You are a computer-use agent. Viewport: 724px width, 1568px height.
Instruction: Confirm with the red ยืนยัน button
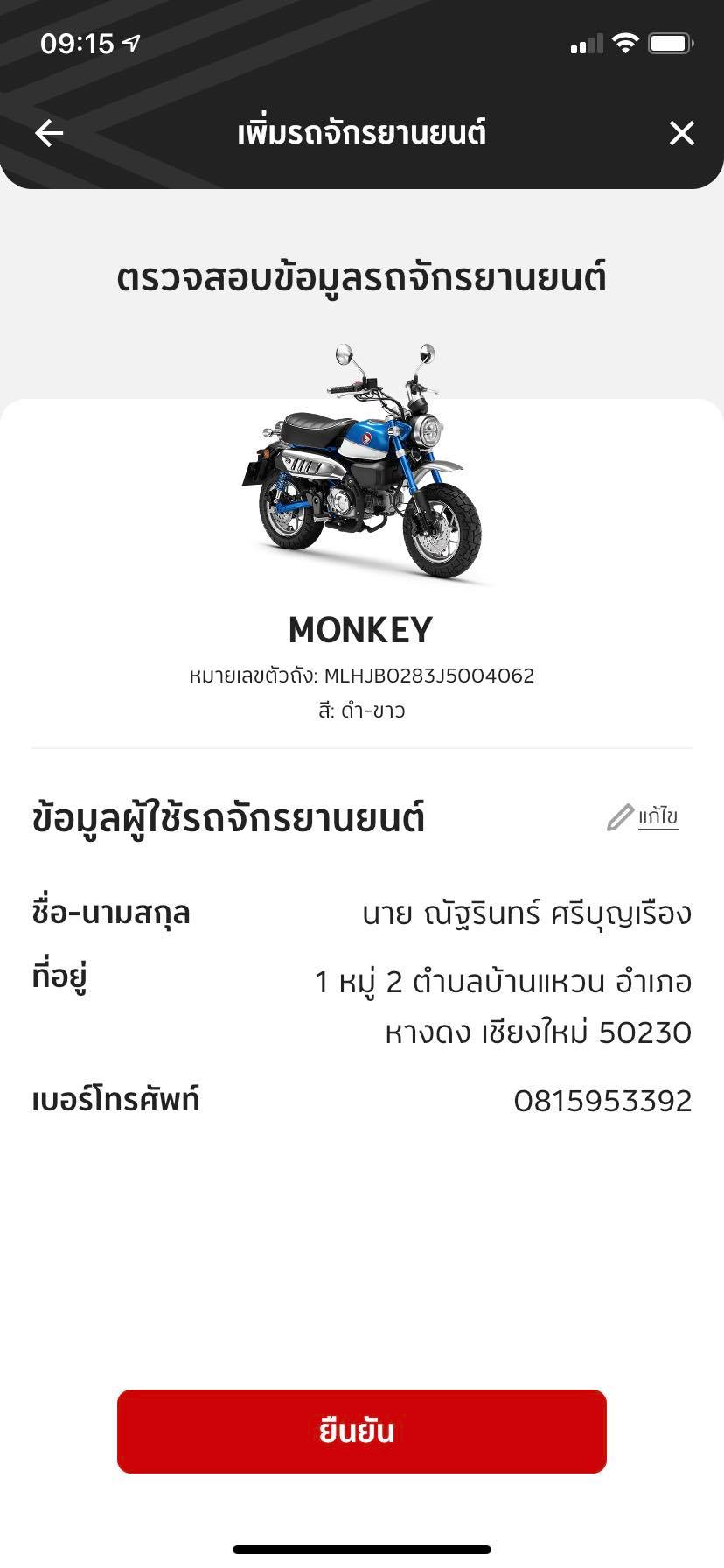361,1431
